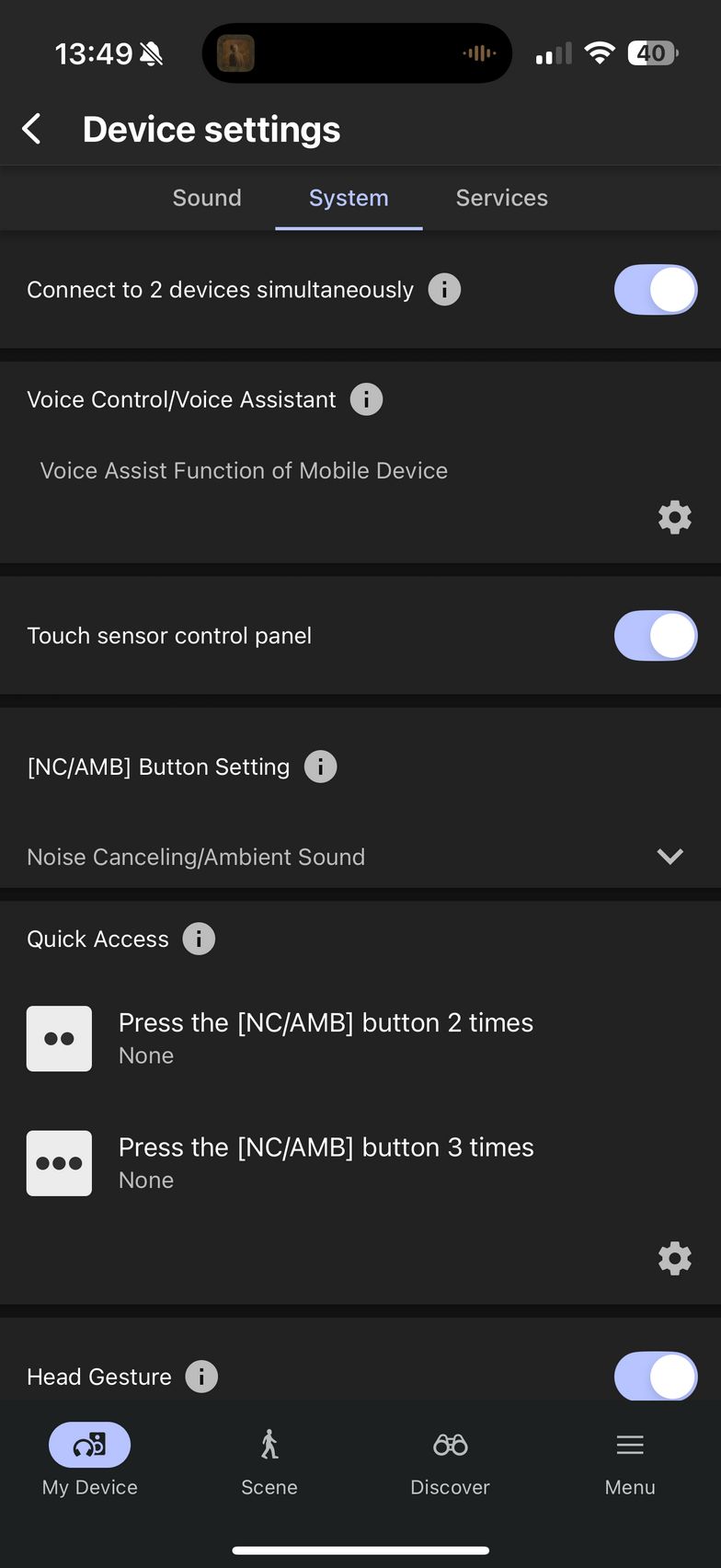Select the System tab
The width and height of the screenshot is (721, 1568).
coord(349,198)
